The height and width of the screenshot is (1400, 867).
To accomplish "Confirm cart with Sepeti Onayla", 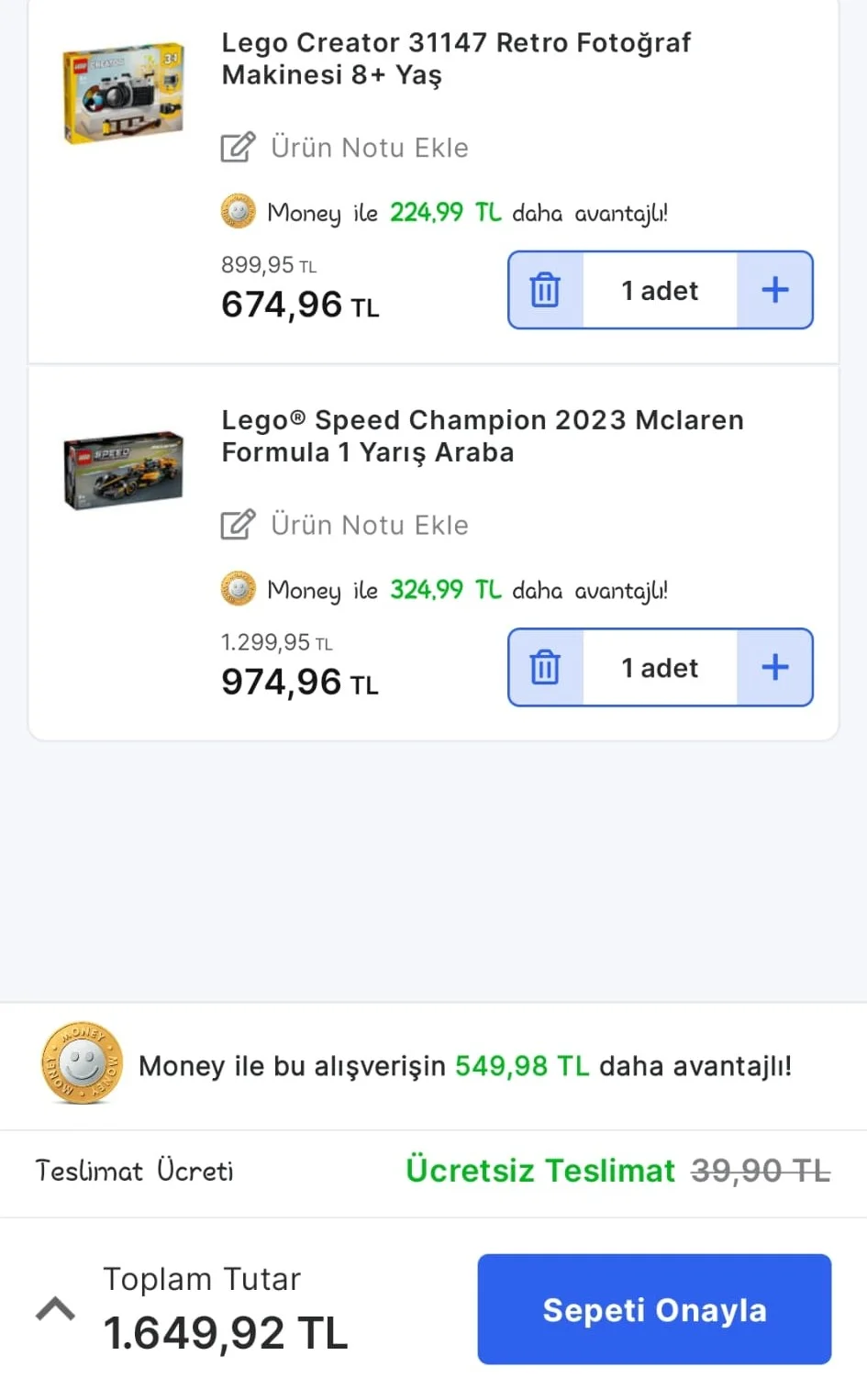I will tap(654, 1309).
